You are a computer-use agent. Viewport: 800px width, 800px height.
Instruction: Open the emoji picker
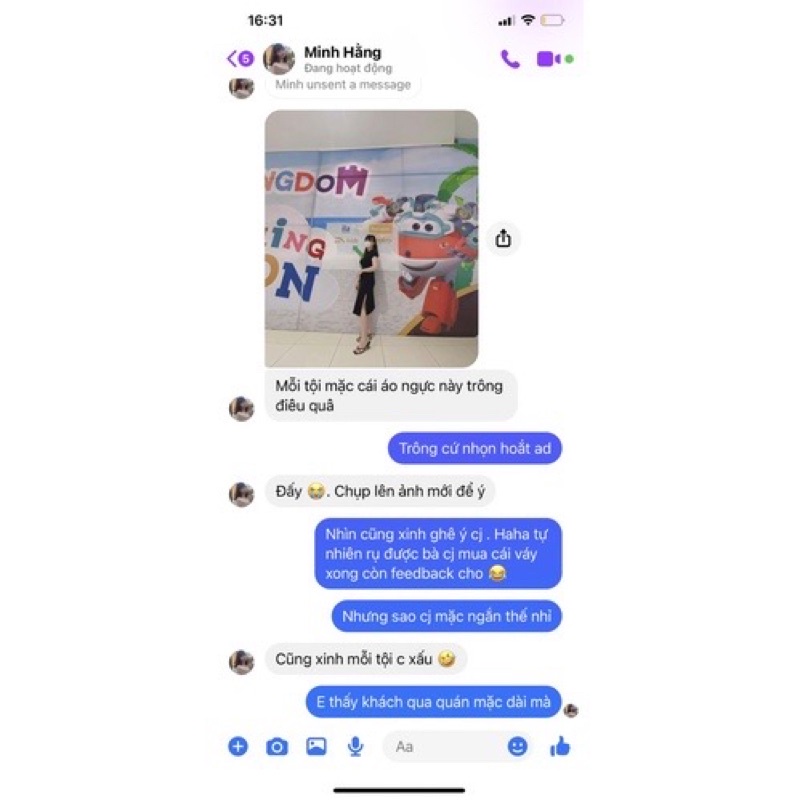[517, 746]
